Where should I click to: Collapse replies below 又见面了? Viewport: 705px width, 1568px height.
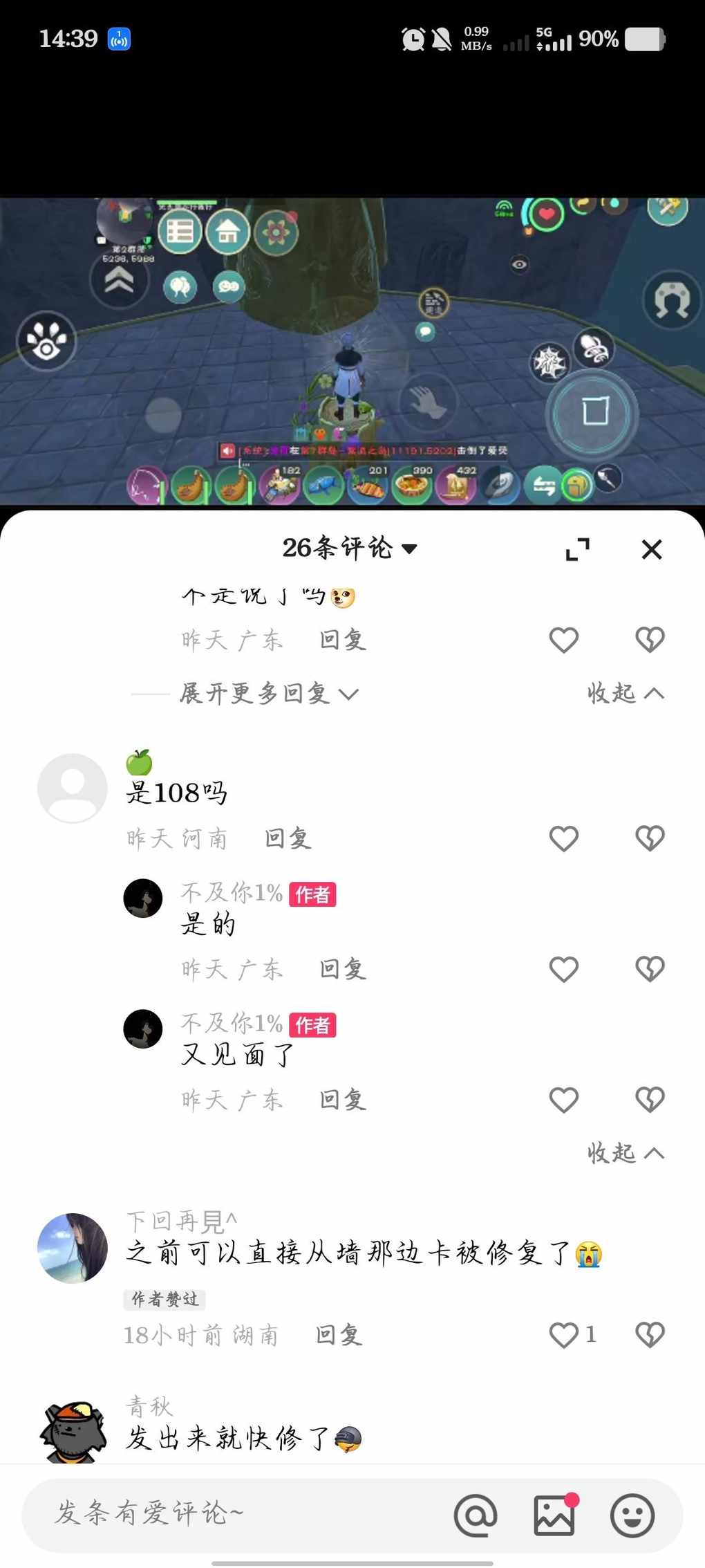click(626, 1154)
